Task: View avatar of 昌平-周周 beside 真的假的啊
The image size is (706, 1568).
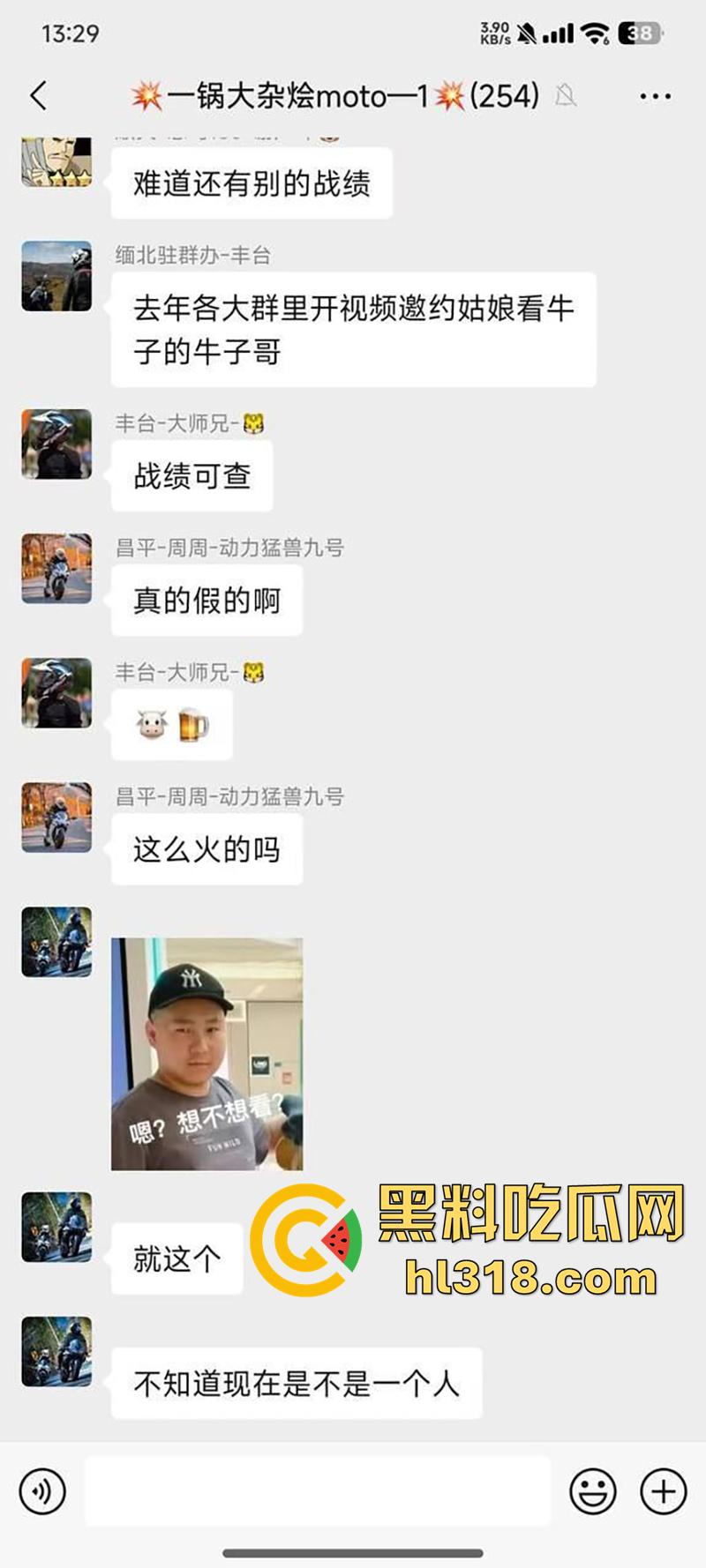Action: pyautogui.click(x=56, y=568)
